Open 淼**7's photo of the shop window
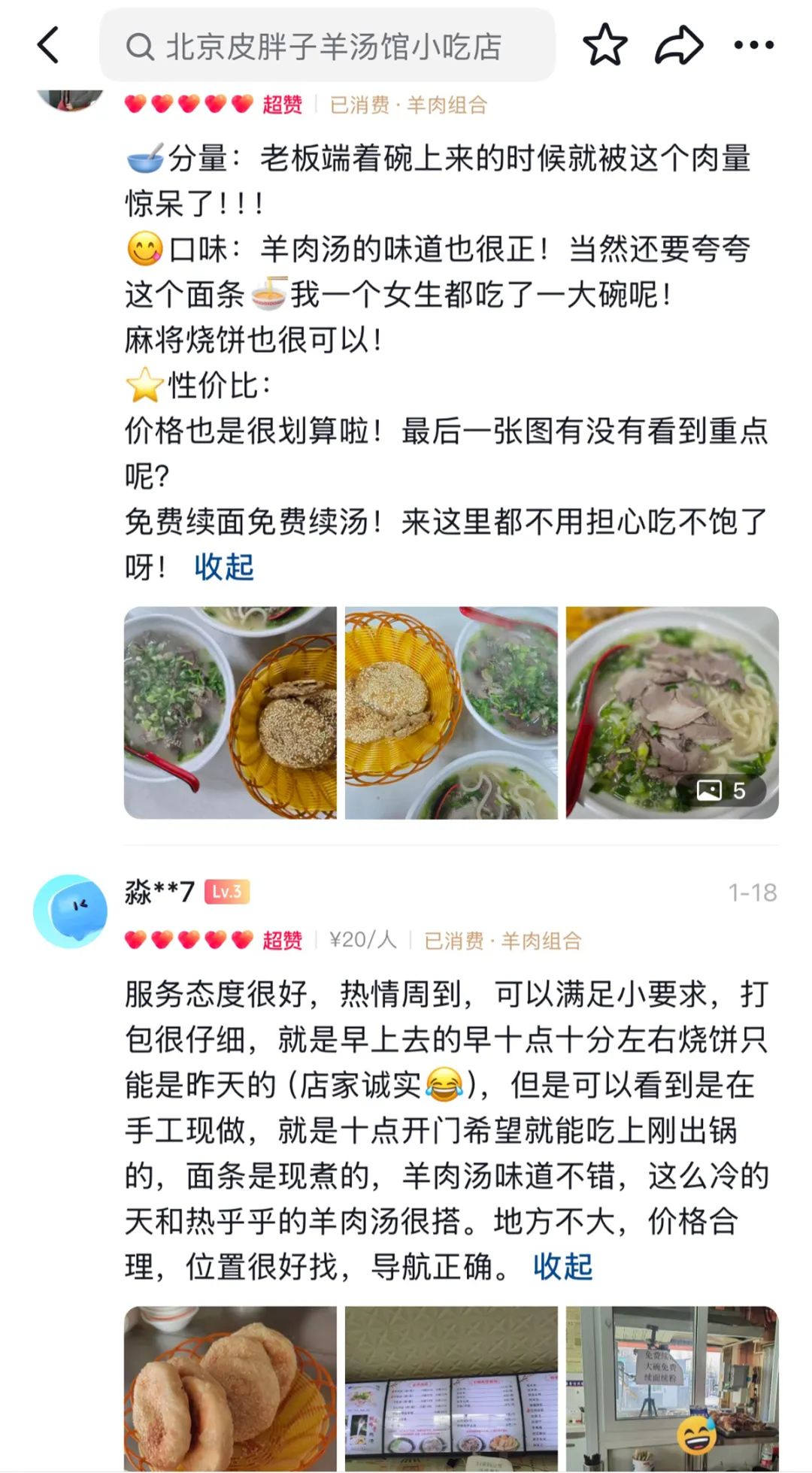The height and width of the screenshot is (1473, 812). [672, 1388]
